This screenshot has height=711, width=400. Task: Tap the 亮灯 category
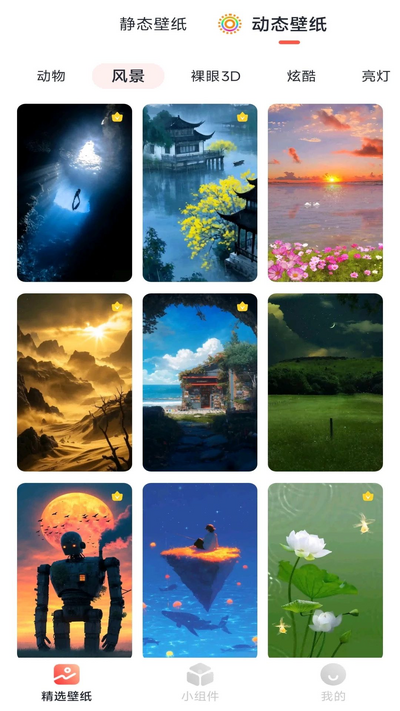[x=376, y=76]
